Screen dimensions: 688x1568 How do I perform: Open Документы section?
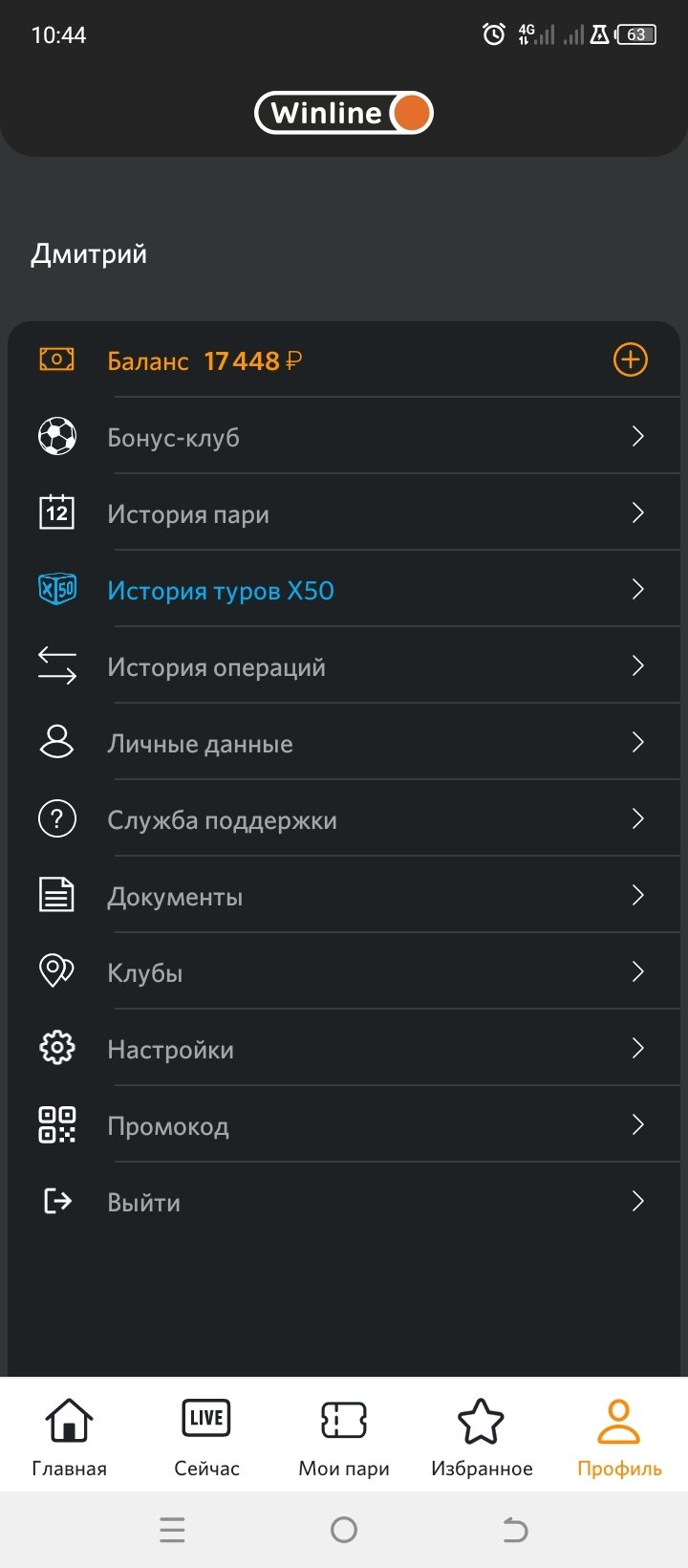click(344, 897)
